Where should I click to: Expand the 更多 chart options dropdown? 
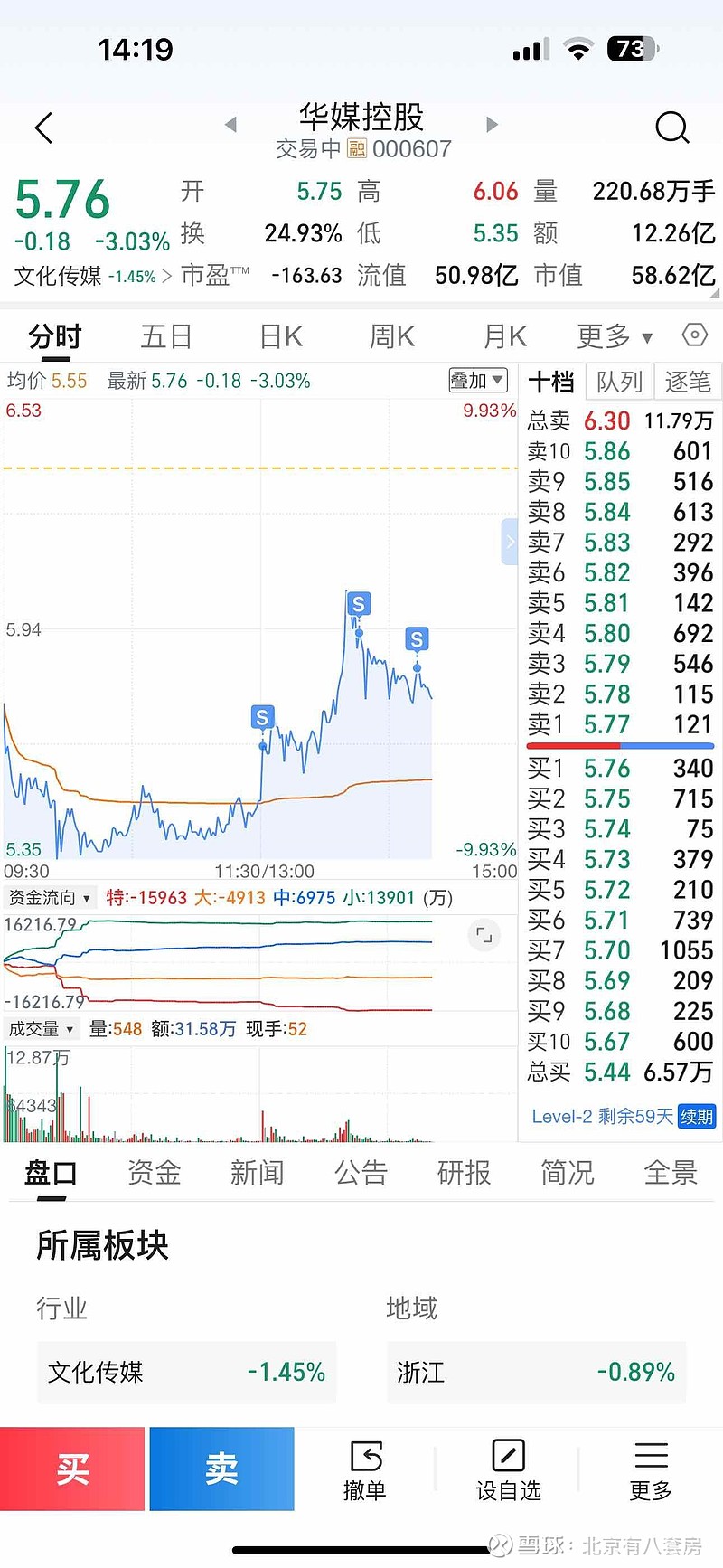(x=615, y=336)
